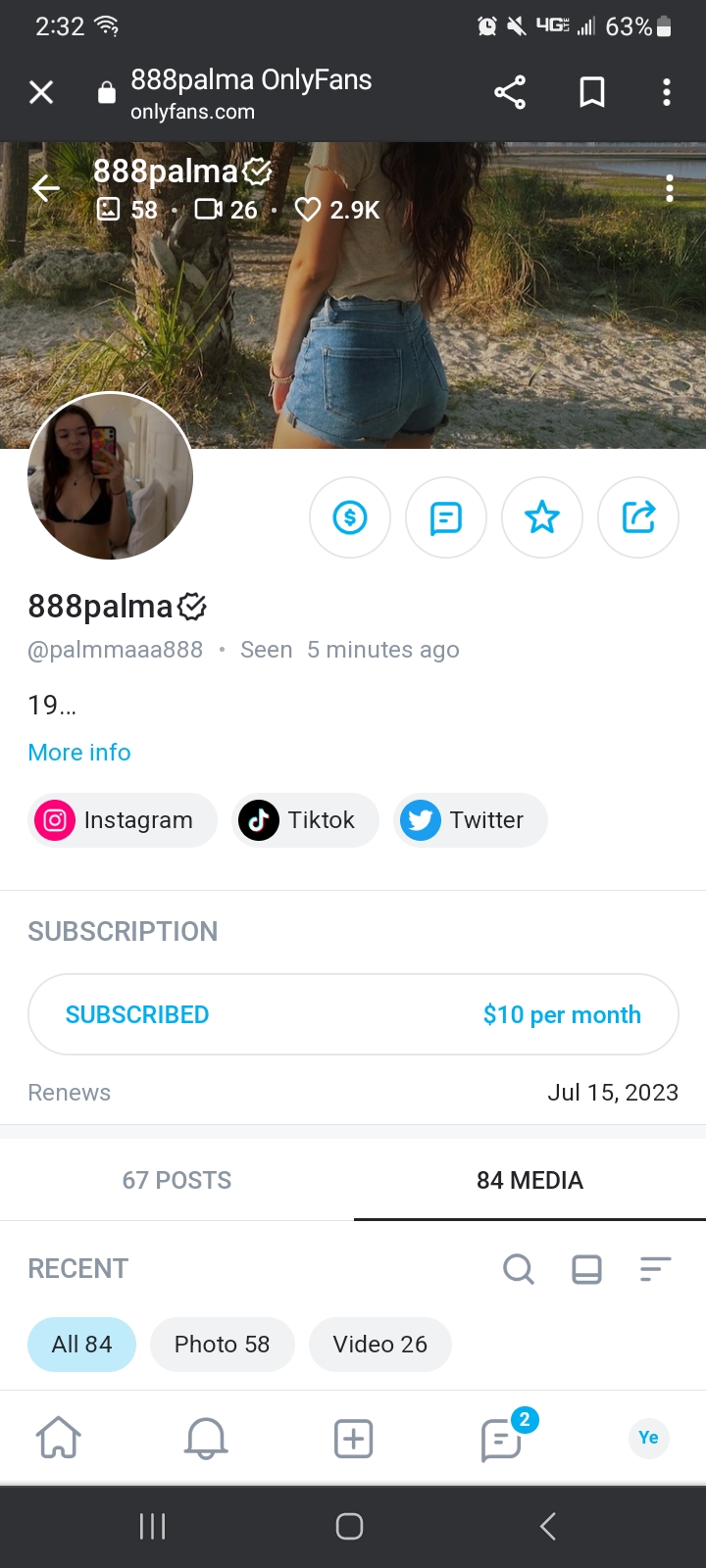The image size is (706, 1568).
Task: Filter by Video 26 chip
Action: [x=379, y=1345]
